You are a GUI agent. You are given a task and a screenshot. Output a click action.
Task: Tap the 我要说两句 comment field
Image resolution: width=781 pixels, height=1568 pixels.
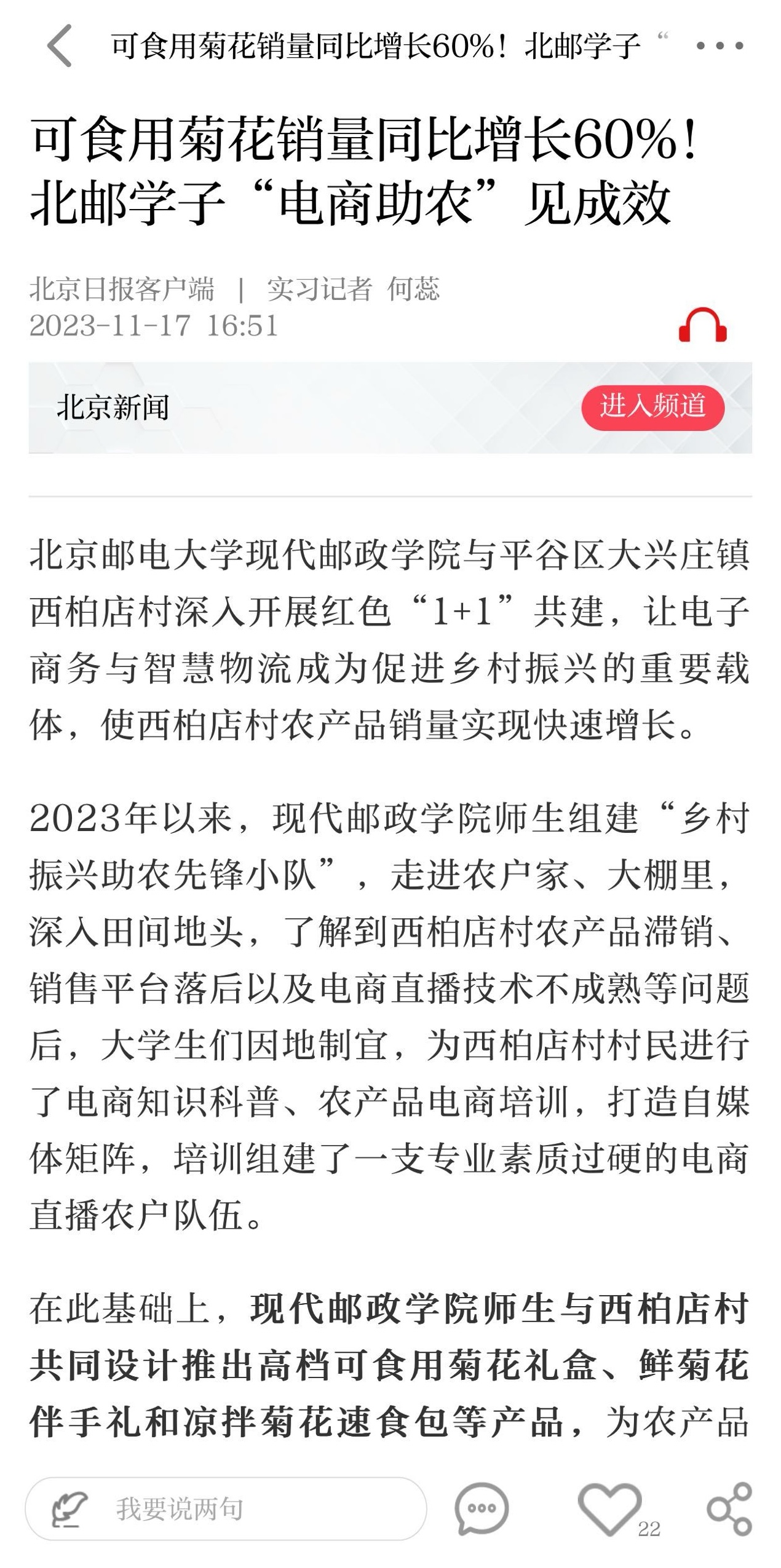tap(226, 1509)
